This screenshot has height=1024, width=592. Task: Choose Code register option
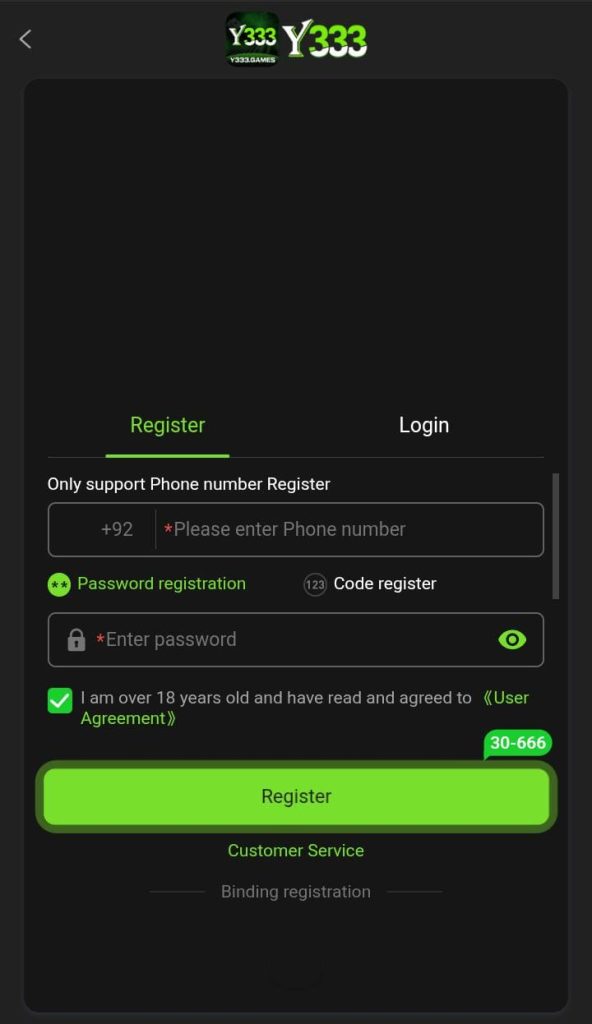[370, 584]
